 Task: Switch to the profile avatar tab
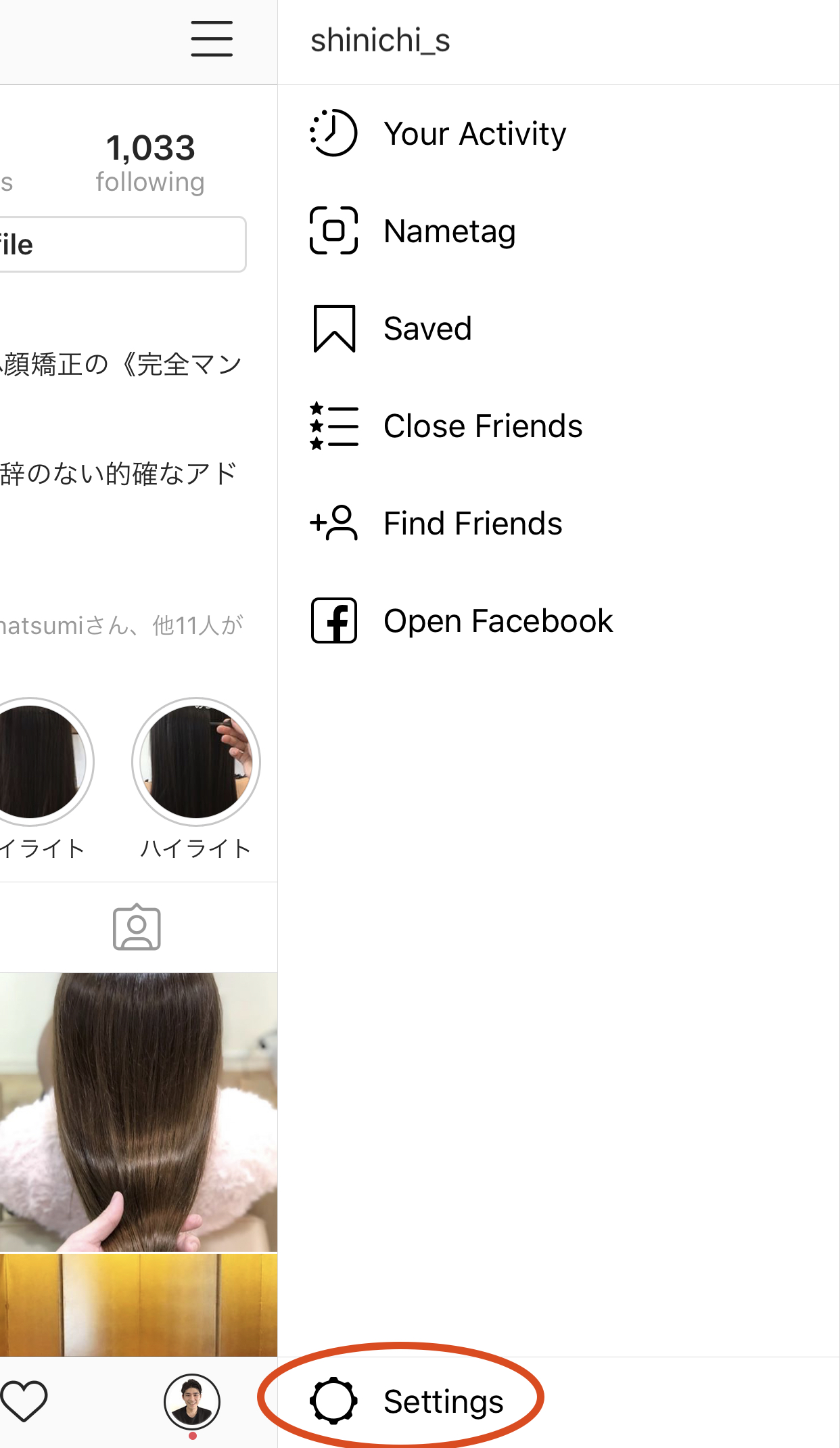point(192,1401)
